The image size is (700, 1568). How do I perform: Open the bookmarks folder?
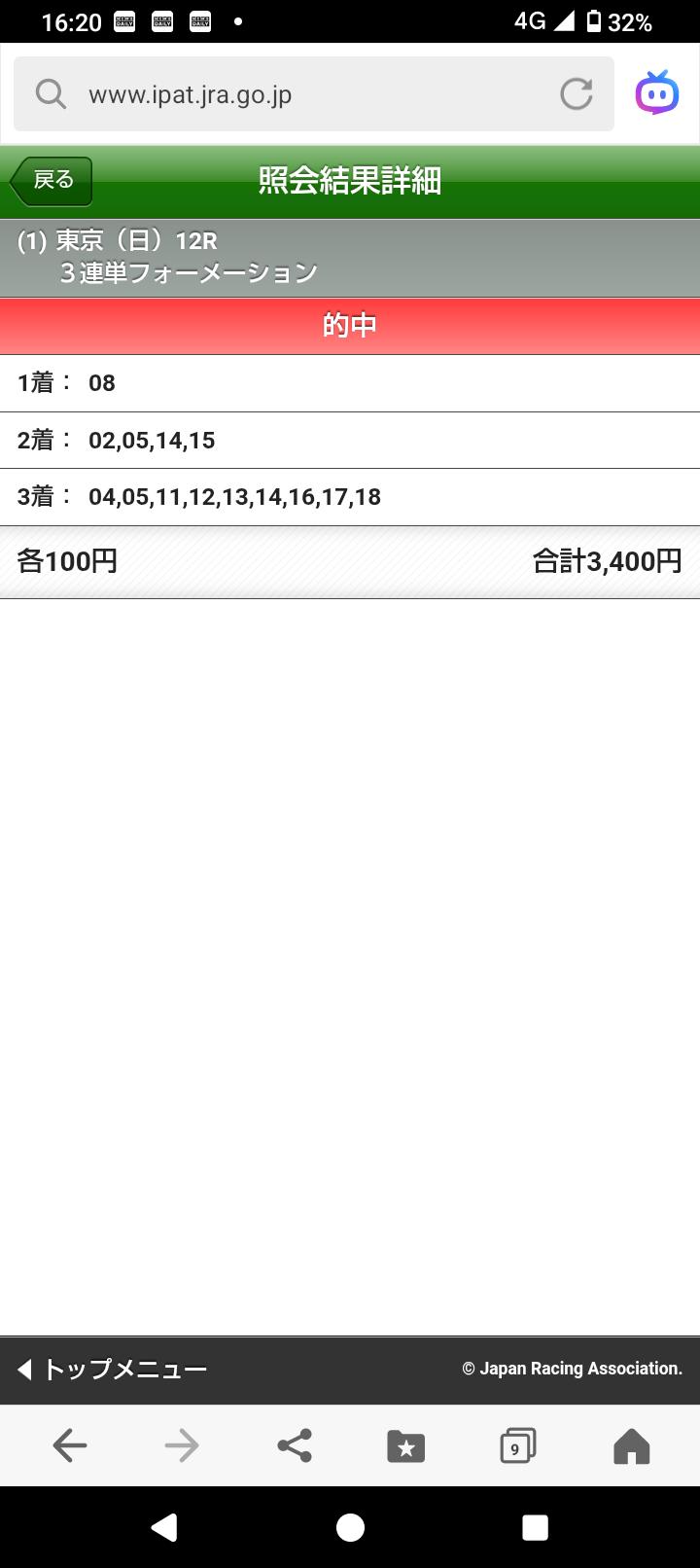point(406,1446)
